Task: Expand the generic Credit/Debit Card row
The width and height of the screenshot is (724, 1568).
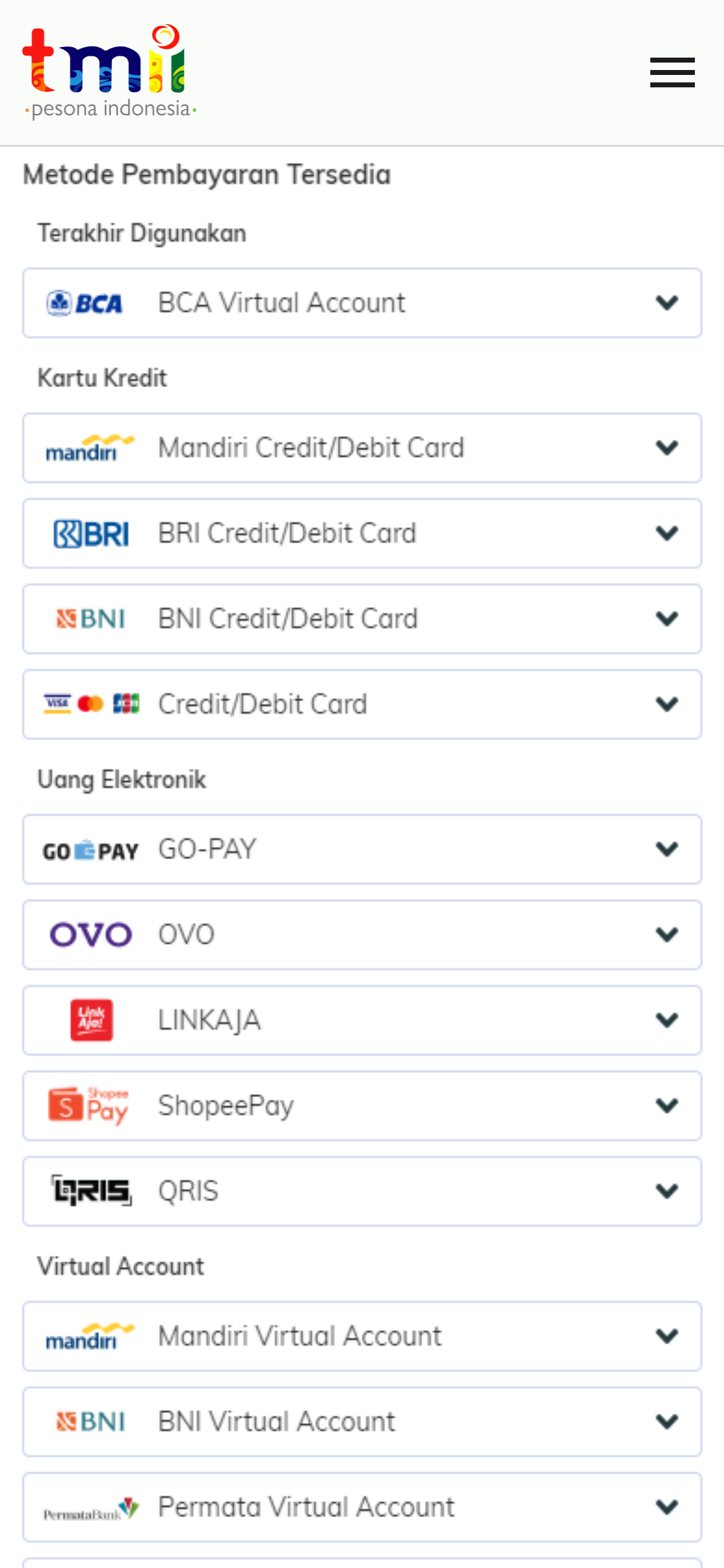Action: click(x=362, y=704)
